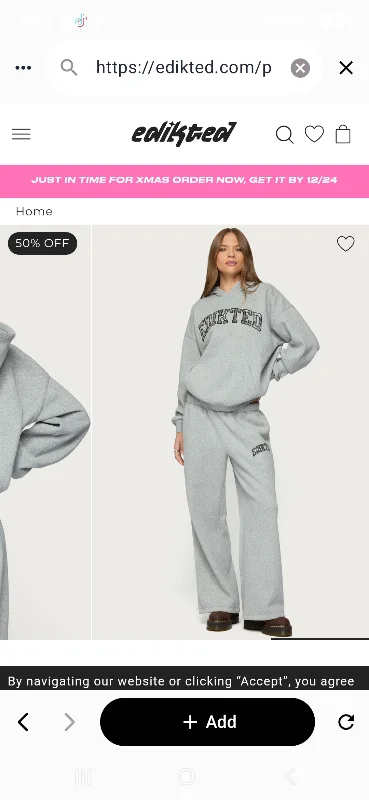Open the three-dot browser options menu
Screen dimensions: 369x800
pos(23,68)
